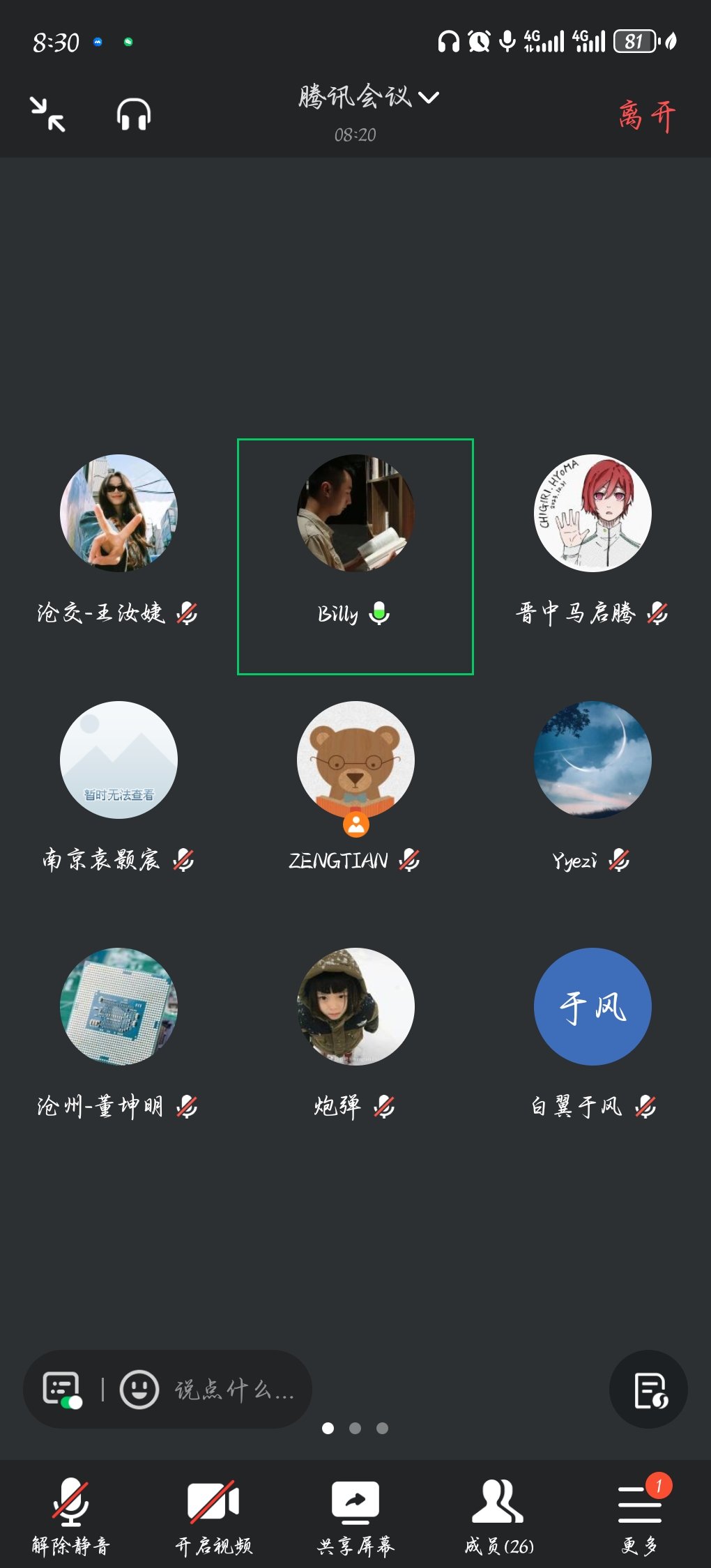Tap the 说点什么 chat input

pyautogui.click(x=234, y=1390)
